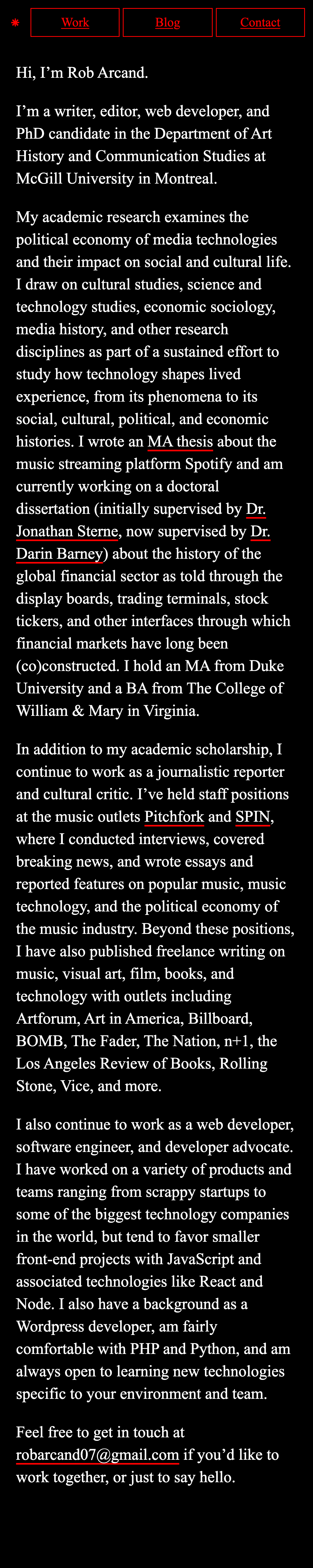Visit Dr. Jonathan Sterne's link
This screenshot has height=1568, width=313.
67,531
